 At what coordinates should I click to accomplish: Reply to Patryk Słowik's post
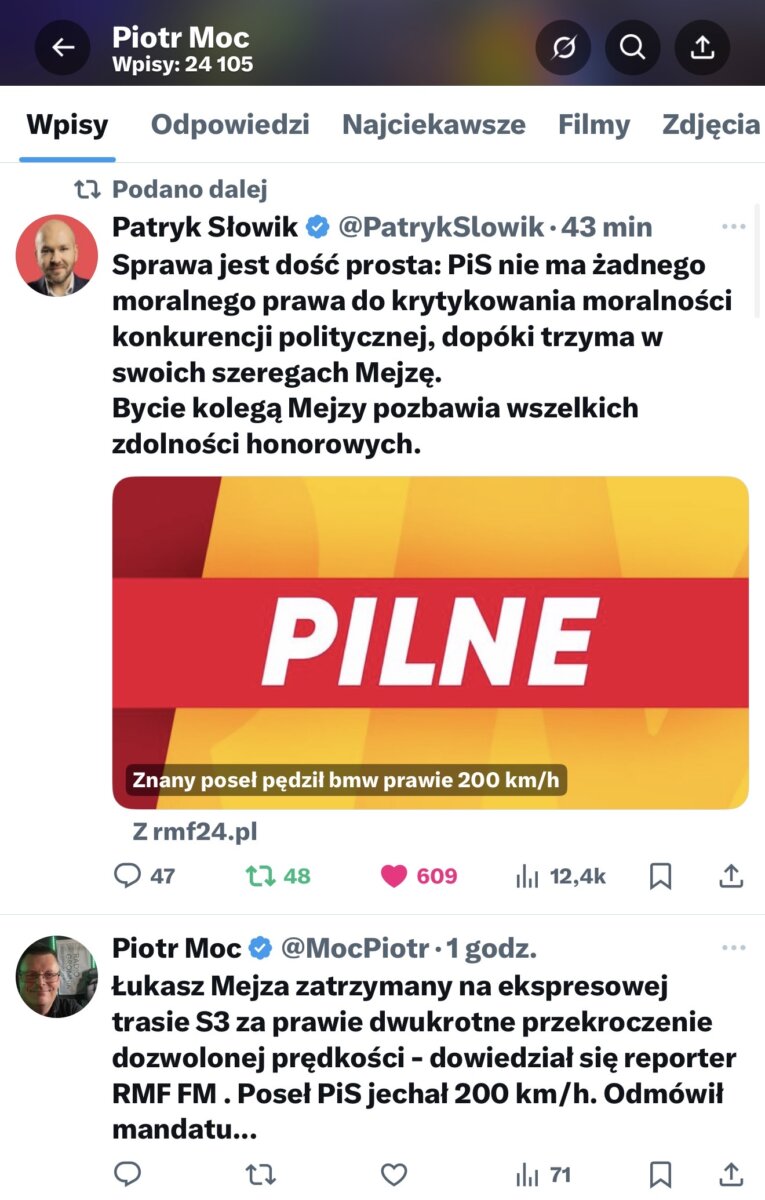pyautogui.click(x=128, y=876)
